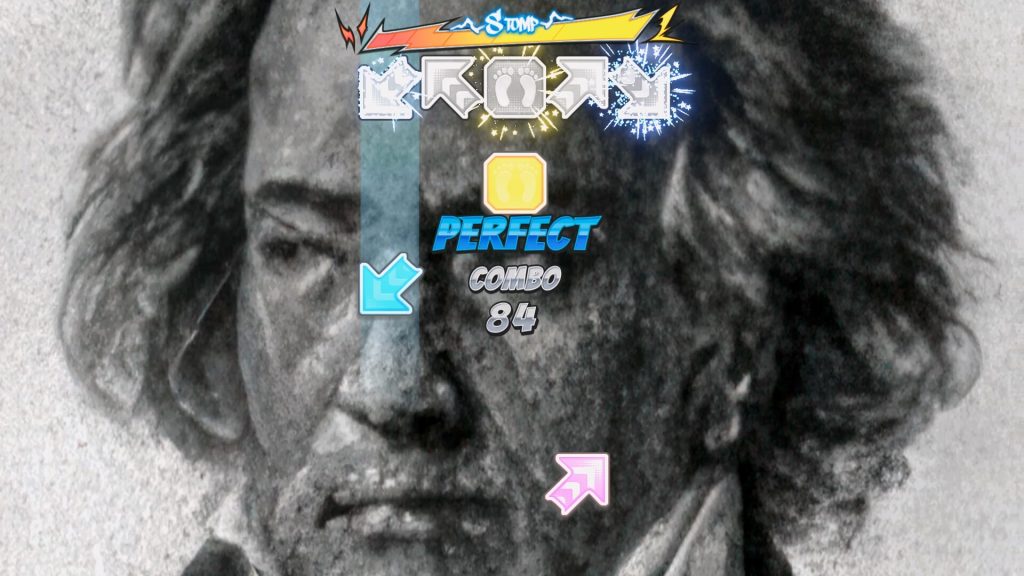Tap the center footprint step receptor
The image size is (1024, 576).
pos(516,86)
